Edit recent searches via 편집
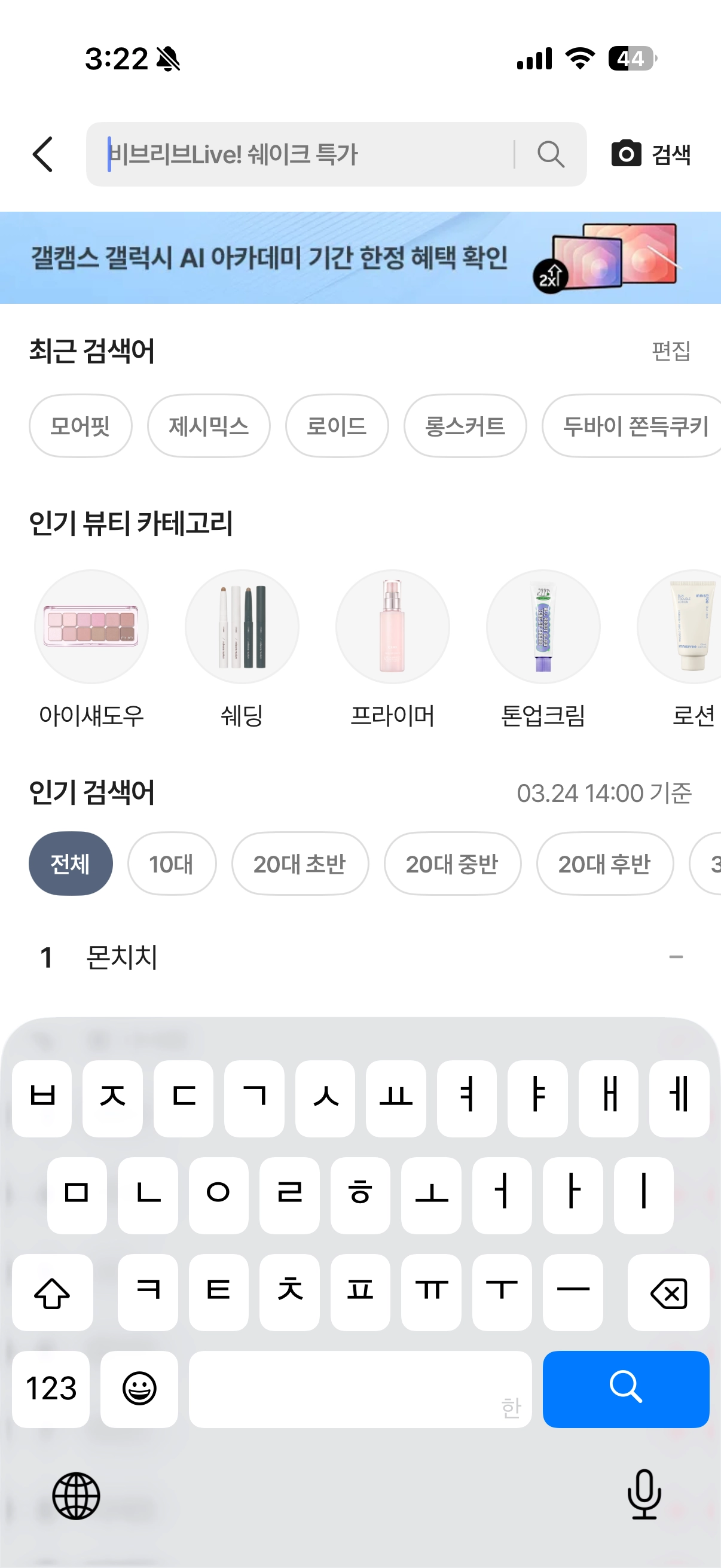 coord(671,350)
